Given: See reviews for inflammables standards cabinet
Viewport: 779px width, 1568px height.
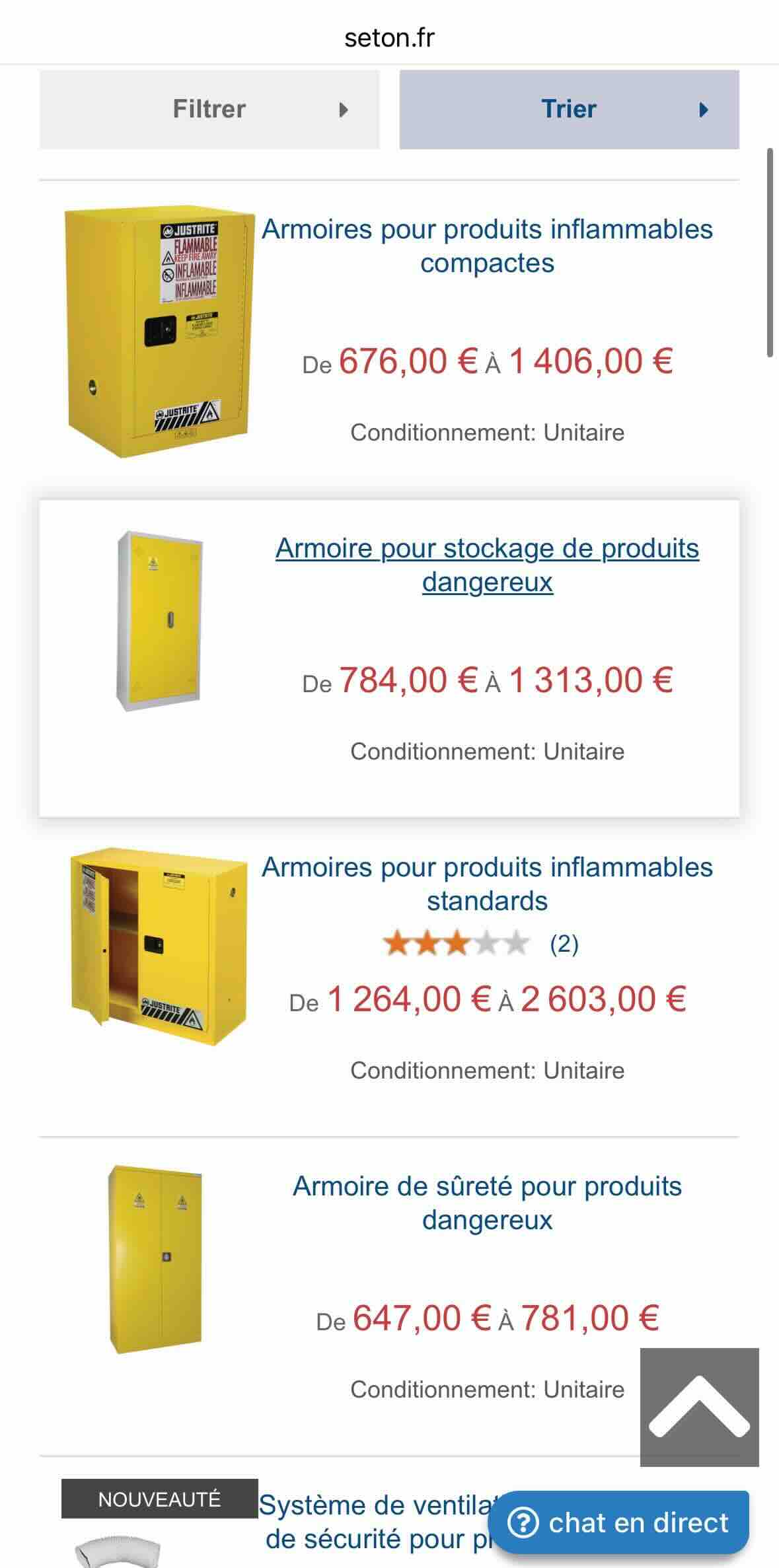Looking at the screenshot, I should [x=480, y=944].
